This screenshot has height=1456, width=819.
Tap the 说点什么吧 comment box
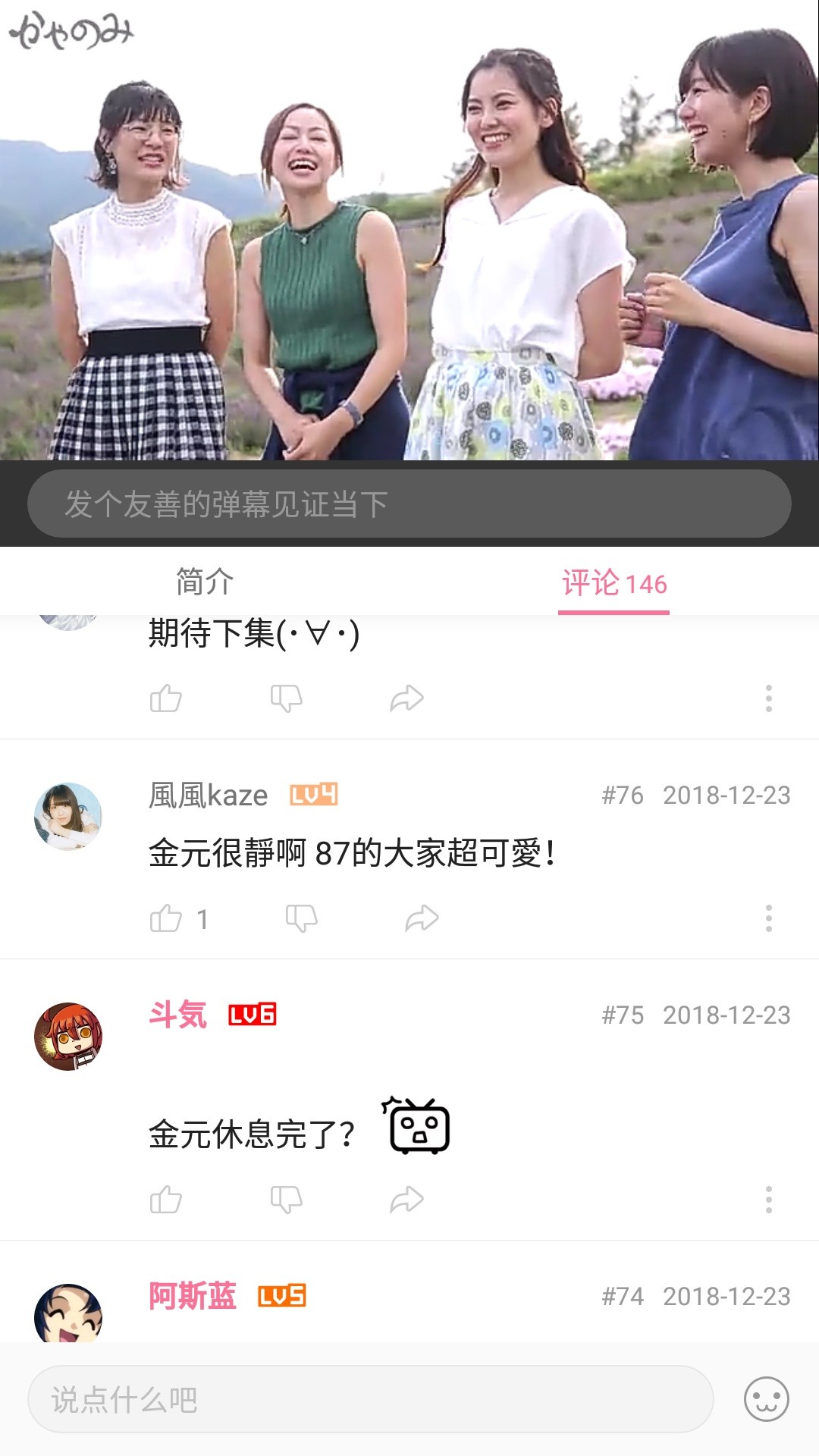click(x=370, y=1399)
